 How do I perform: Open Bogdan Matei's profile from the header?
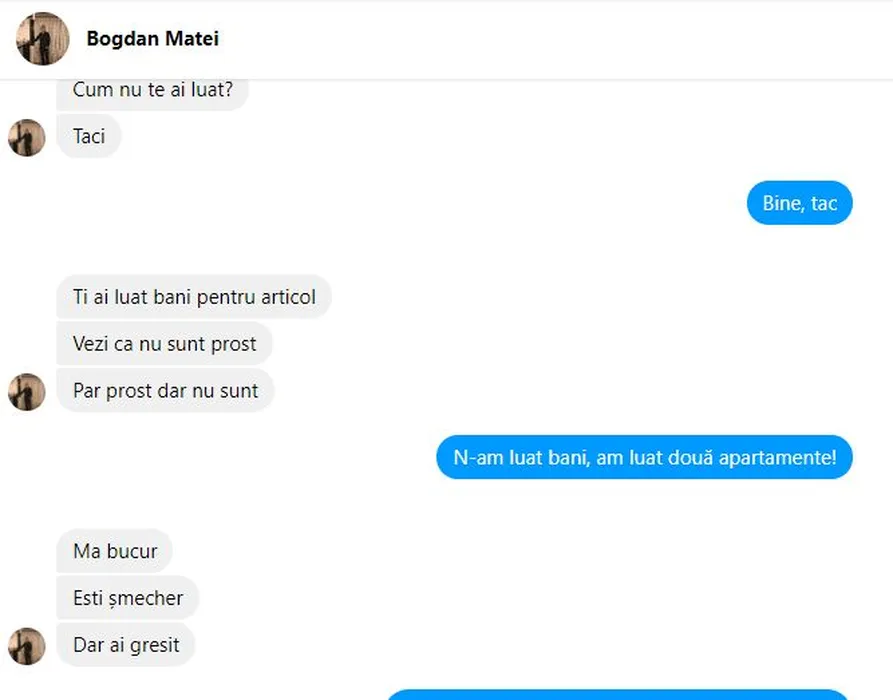click(x=152, y=39)
